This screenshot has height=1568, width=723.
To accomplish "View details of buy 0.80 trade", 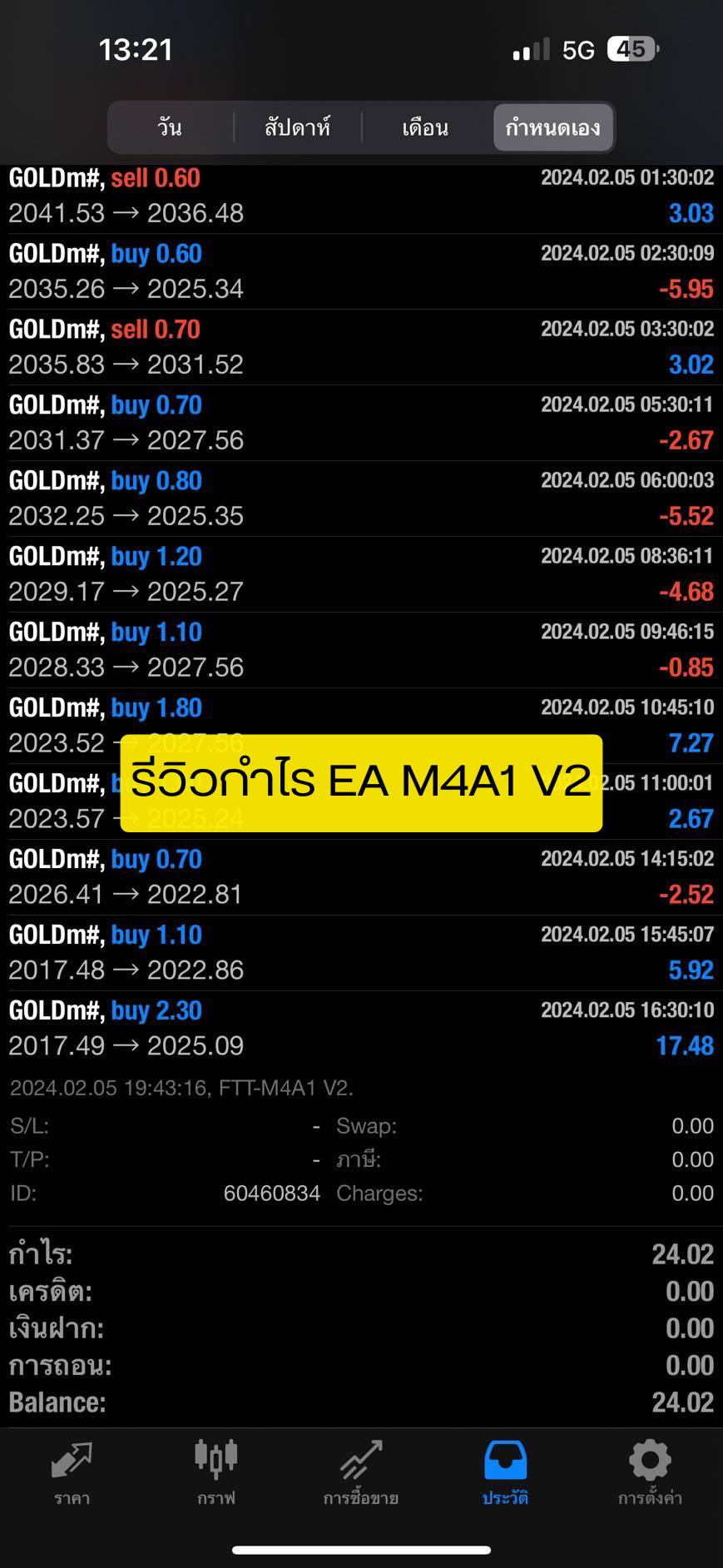I will coord(361,499).
